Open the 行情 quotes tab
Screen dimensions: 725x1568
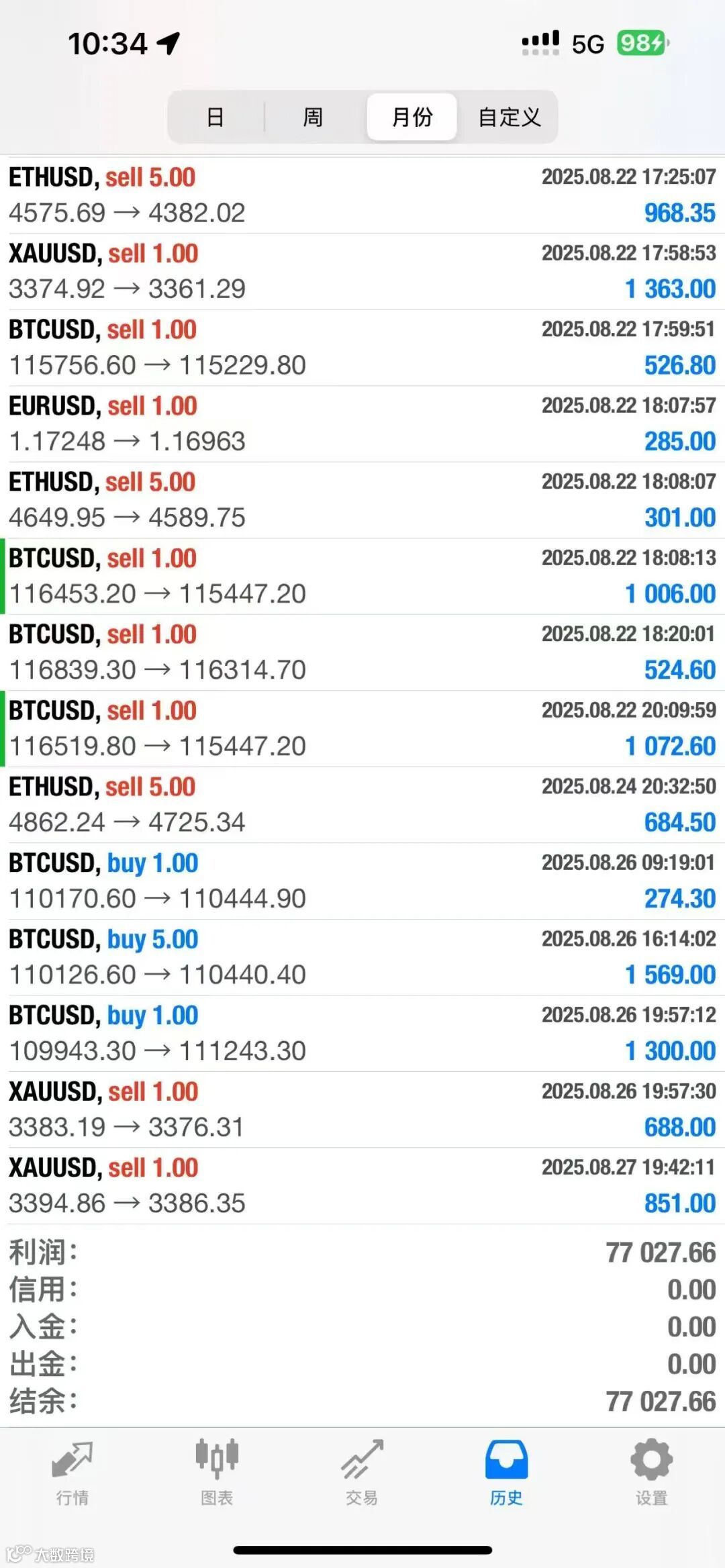pyautogui.click(x=72, y=1470)
